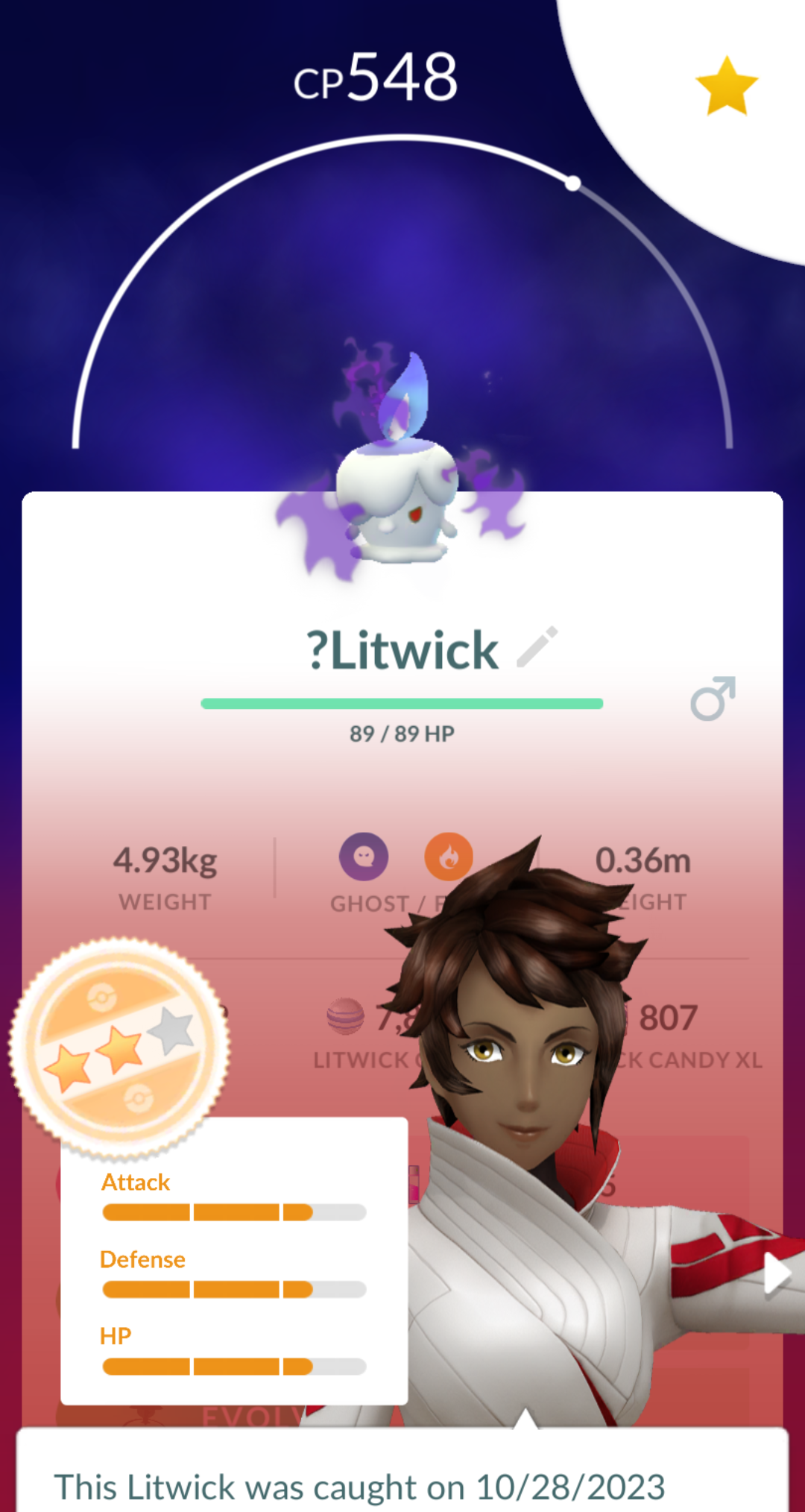Edit Litwick's nickname with the pencil icon

[537, 646]
